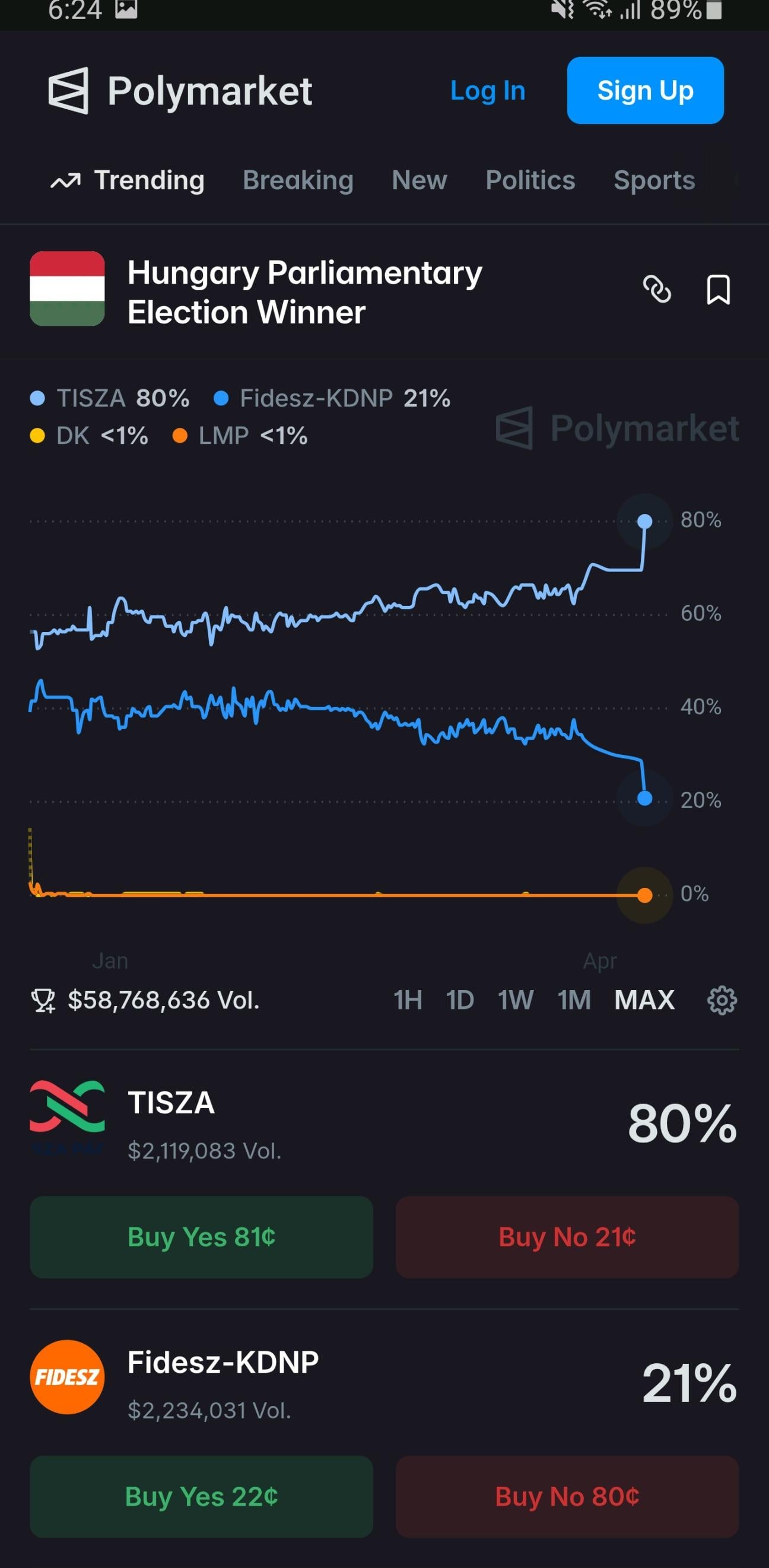This screenshot has height=1568, width=769.
Task: Bookmark the Hungary election market
Action: tap(718, 289)
